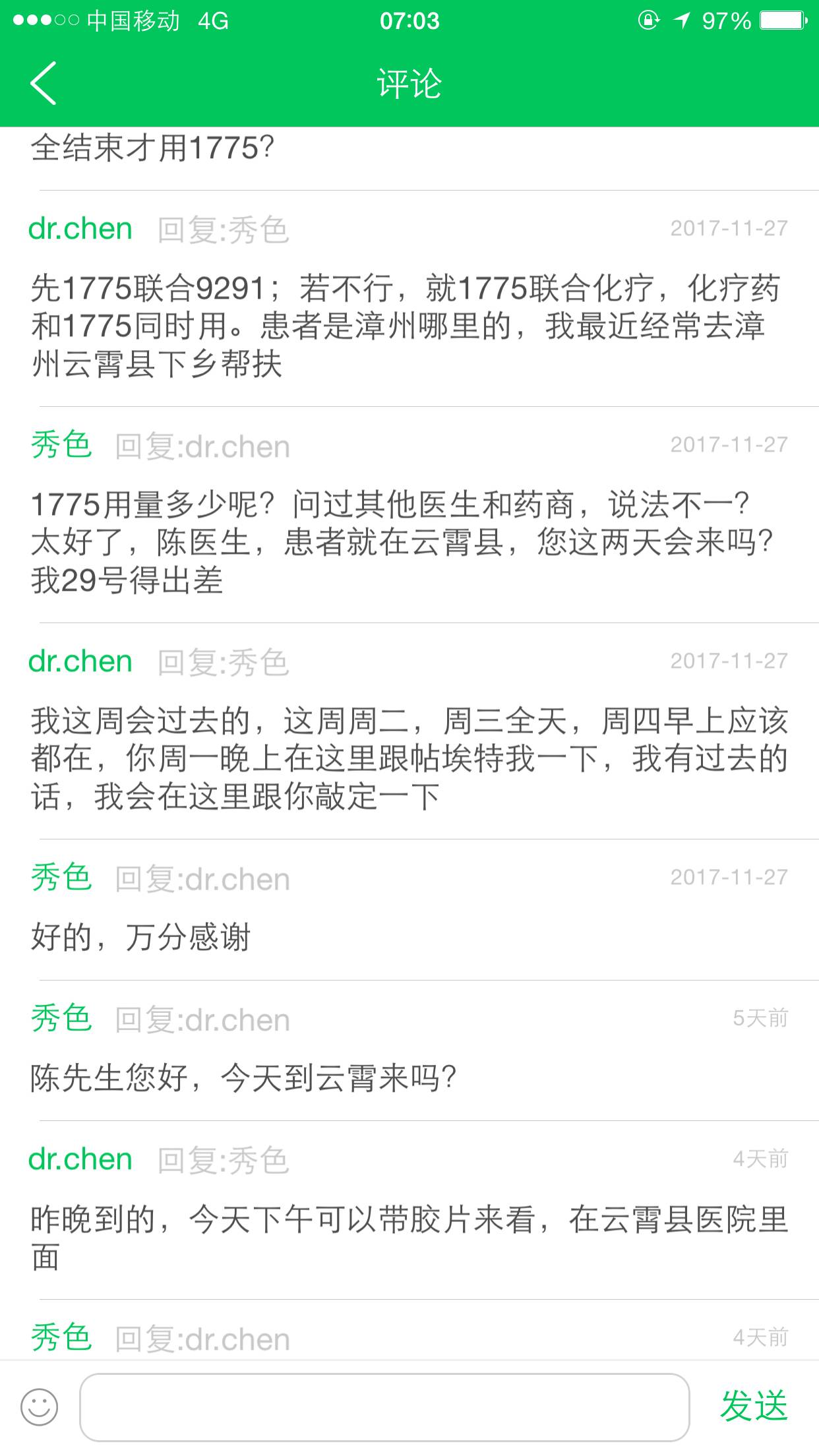
Task: Focus the comment text input field
Action: 384,1407
